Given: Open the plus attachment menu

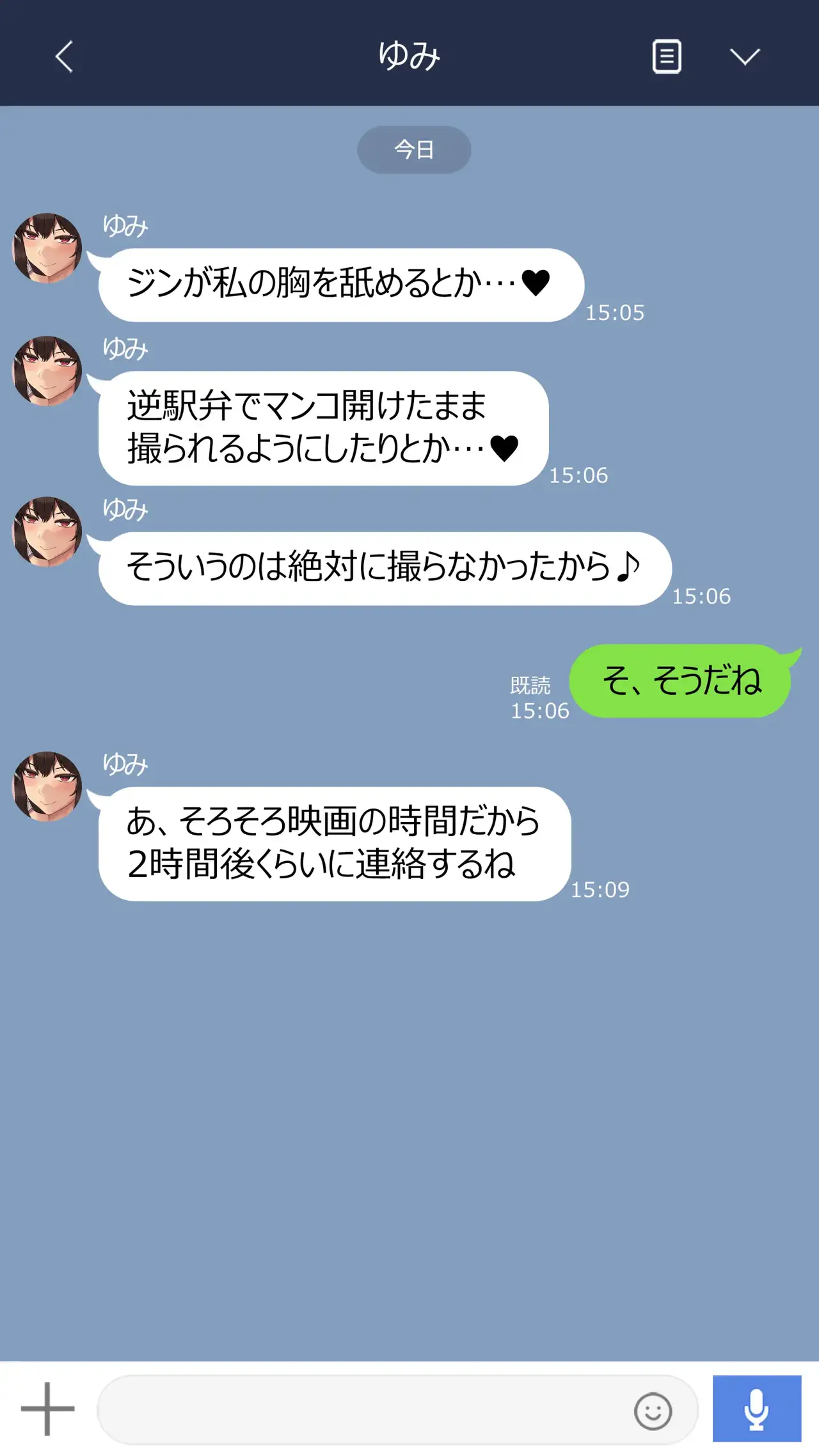Looking at the screenshot, I should (x=47, y=1409).
